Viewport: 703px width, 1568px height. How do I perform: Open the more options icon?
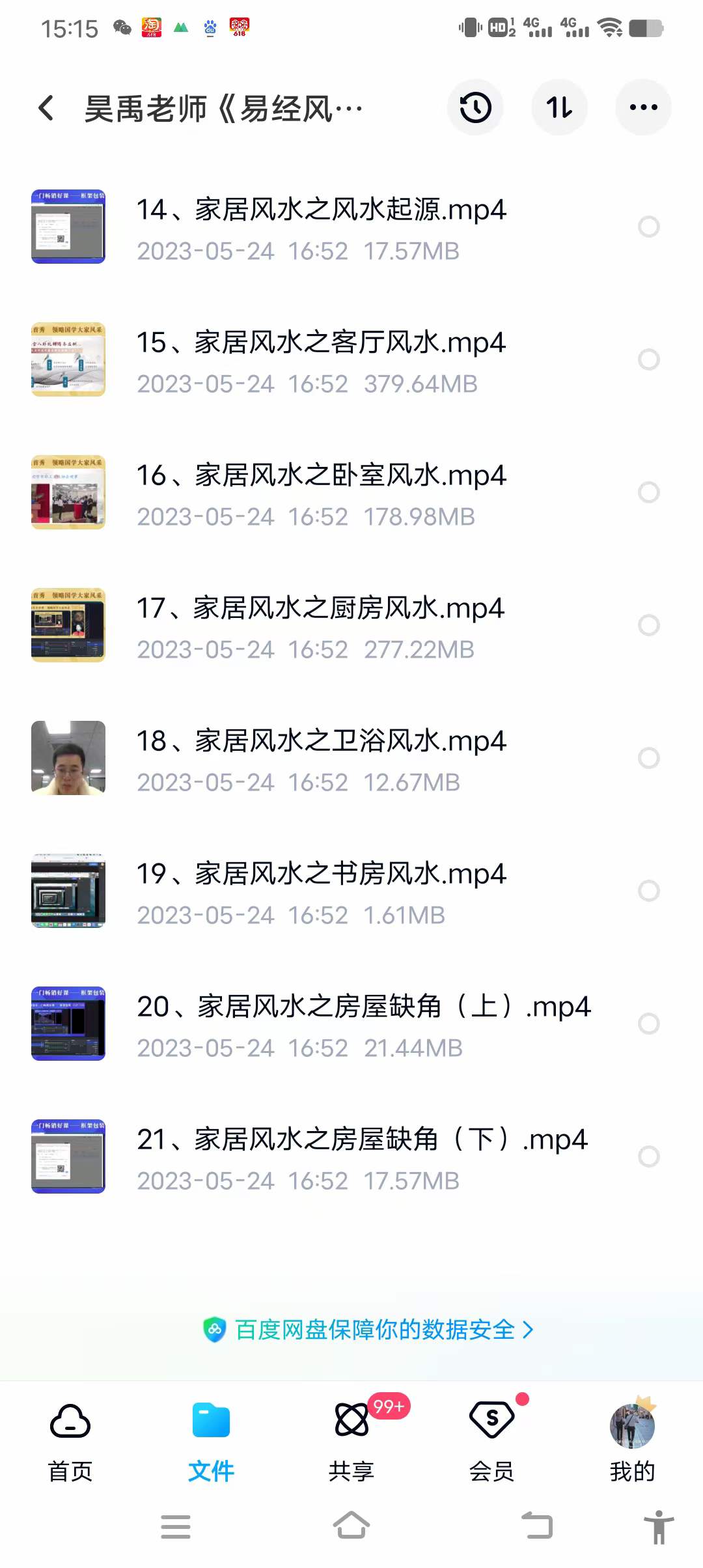(642, 107)
